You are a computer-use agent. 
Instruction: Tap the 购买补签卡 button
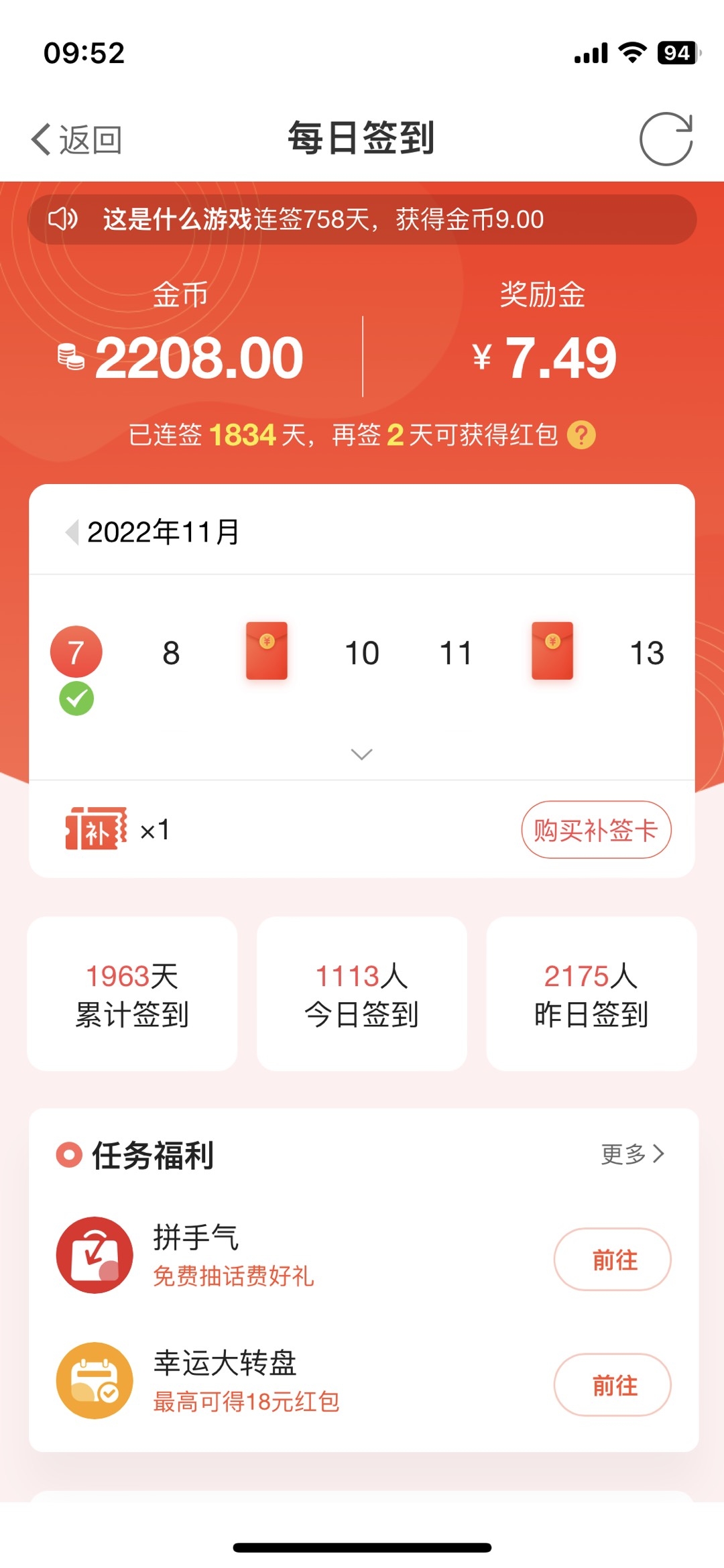pos(596,830)
